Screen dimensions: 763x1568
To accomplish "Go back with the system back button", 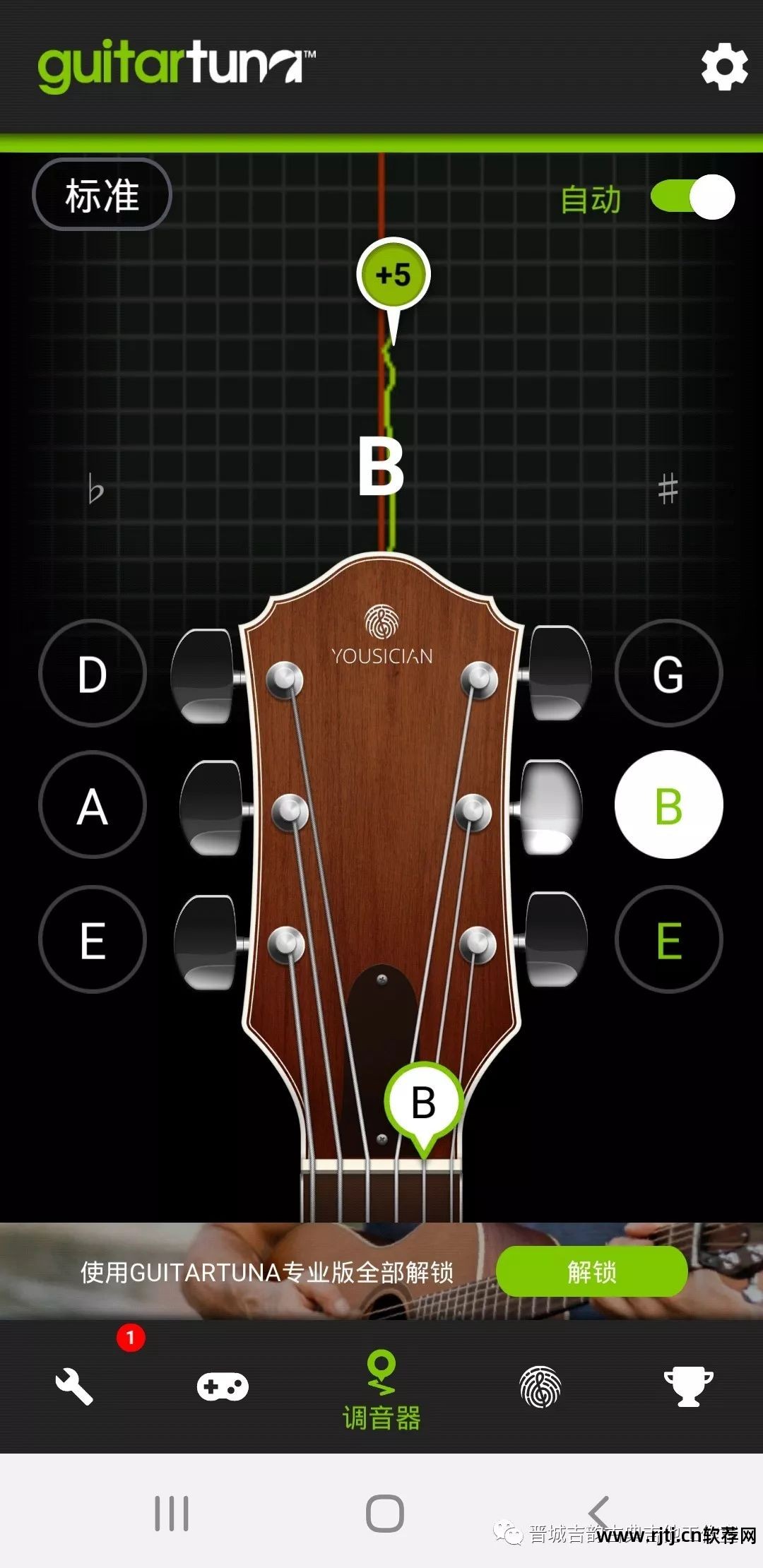I will [599, 1513].
